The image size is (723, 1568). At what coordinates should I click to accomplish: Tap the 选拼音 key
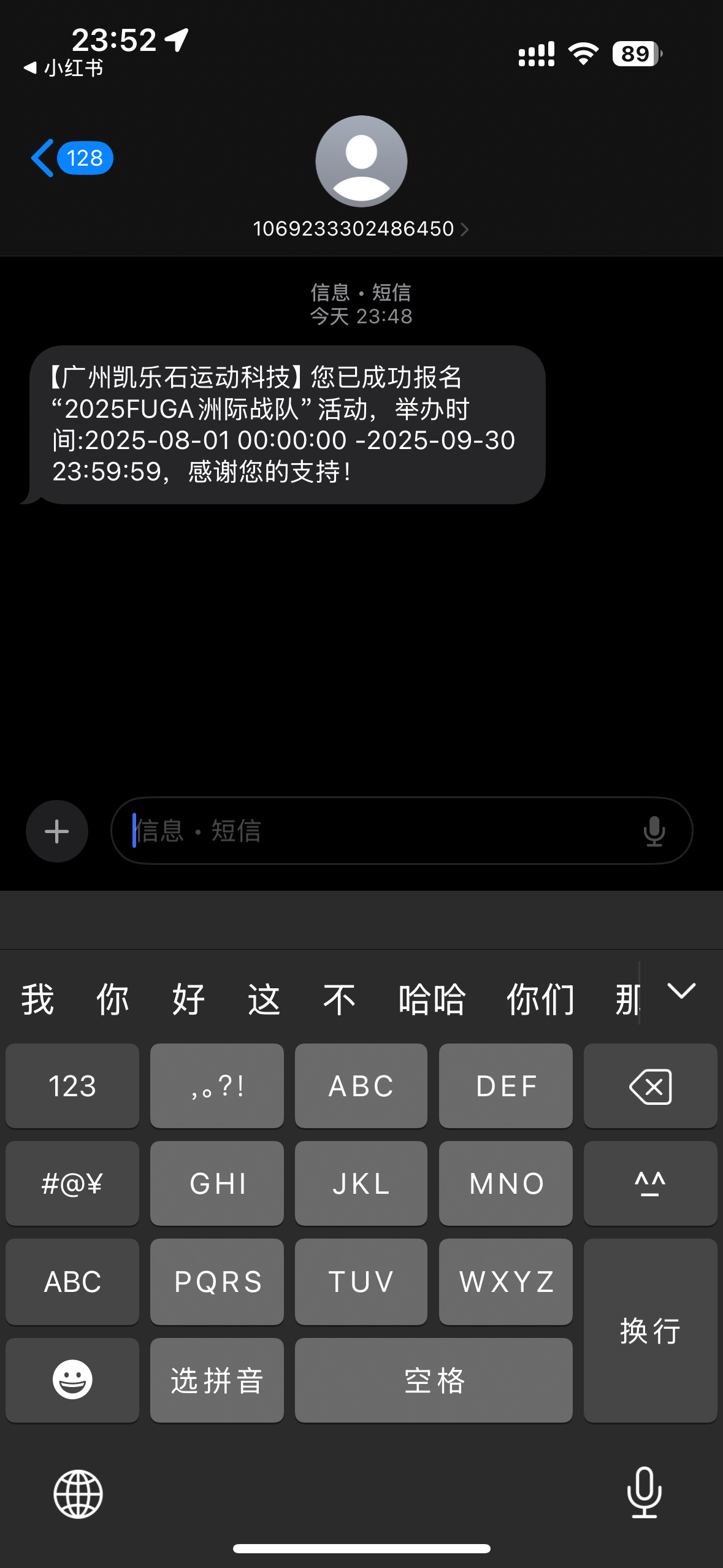217,1380
